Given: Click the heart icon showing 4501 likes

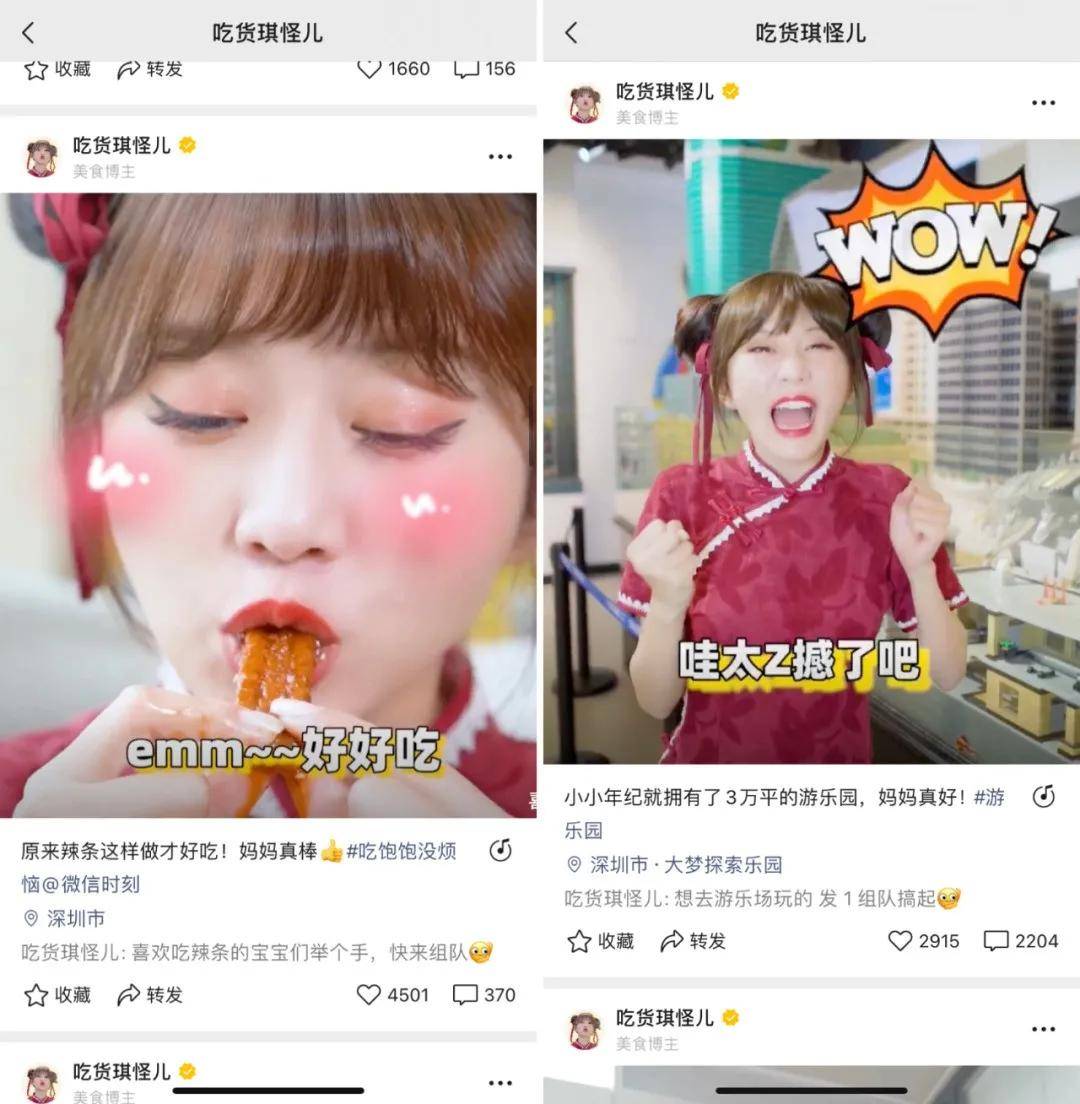Looking at the screenshot, I should point(370,995).
